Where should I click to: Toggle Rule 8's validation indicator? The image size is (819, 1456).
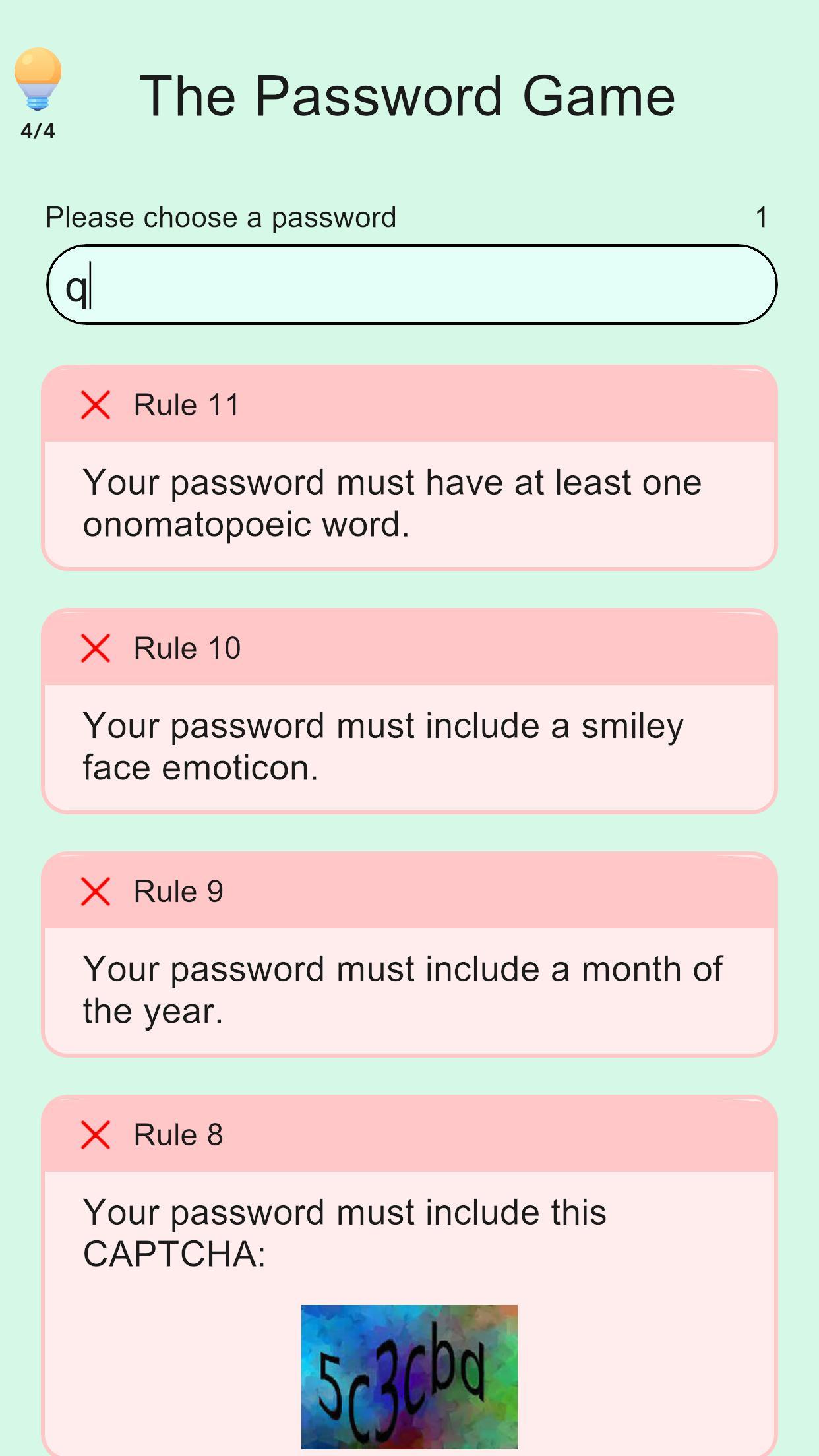pyautogui.click(x=95, y=1135)
